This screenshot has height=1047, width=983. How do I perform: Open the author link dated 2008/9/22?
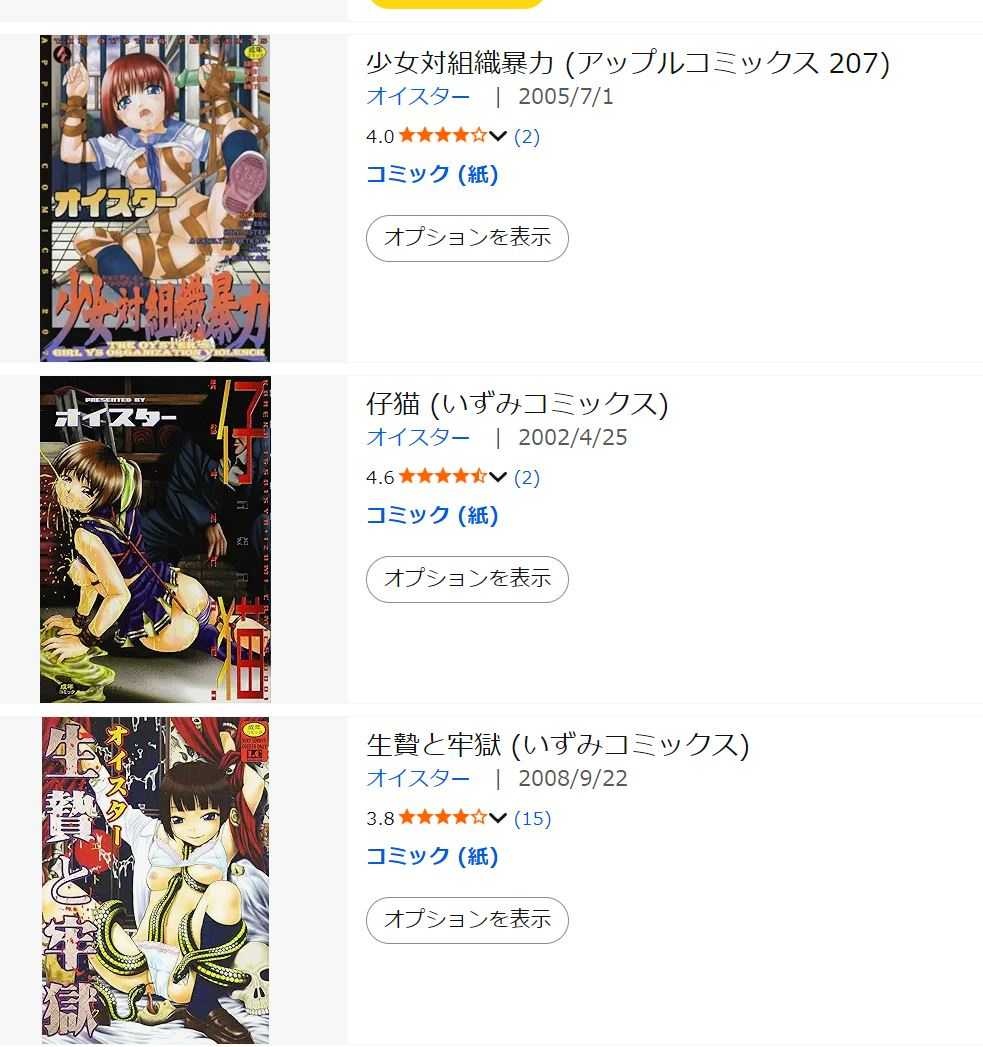click(x=418, y=778)
